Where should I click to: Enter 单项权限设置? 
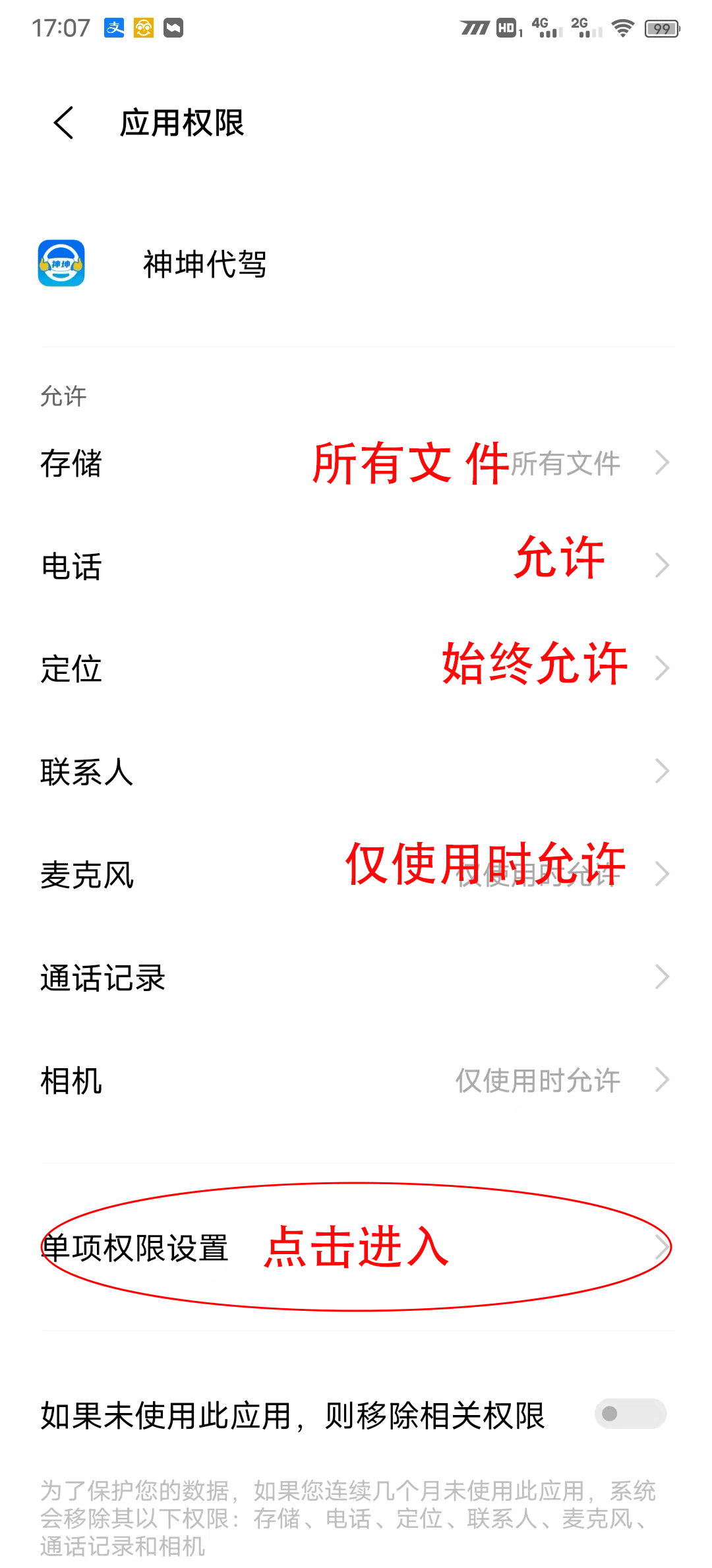356,1248
